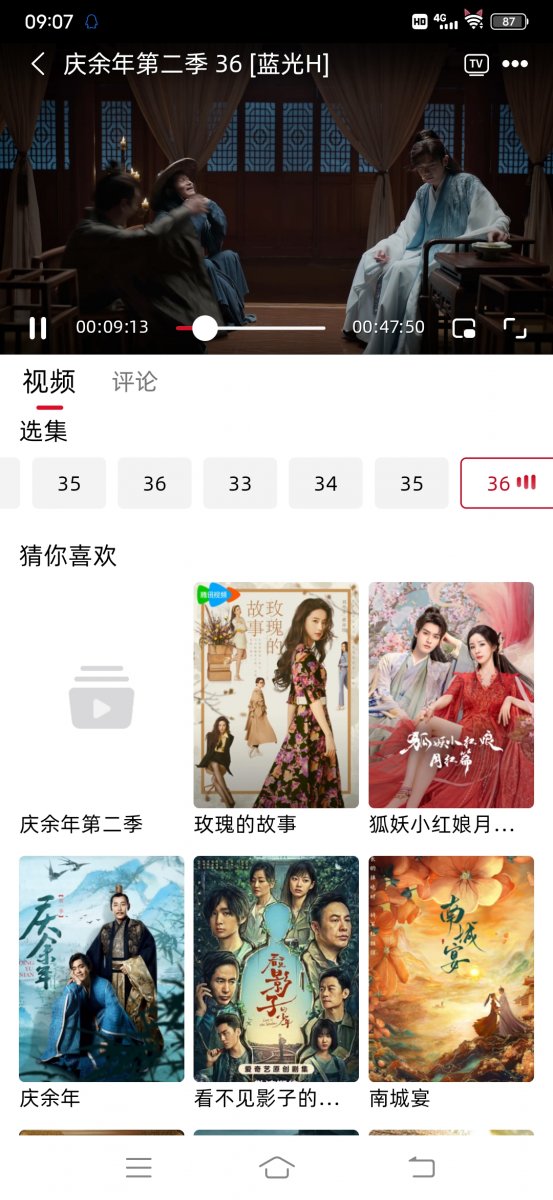This screenshot has width=553, height=1200.
Task: Enable picture-in-picture mode
Action: pyautogui.click(x=464, y=328)
